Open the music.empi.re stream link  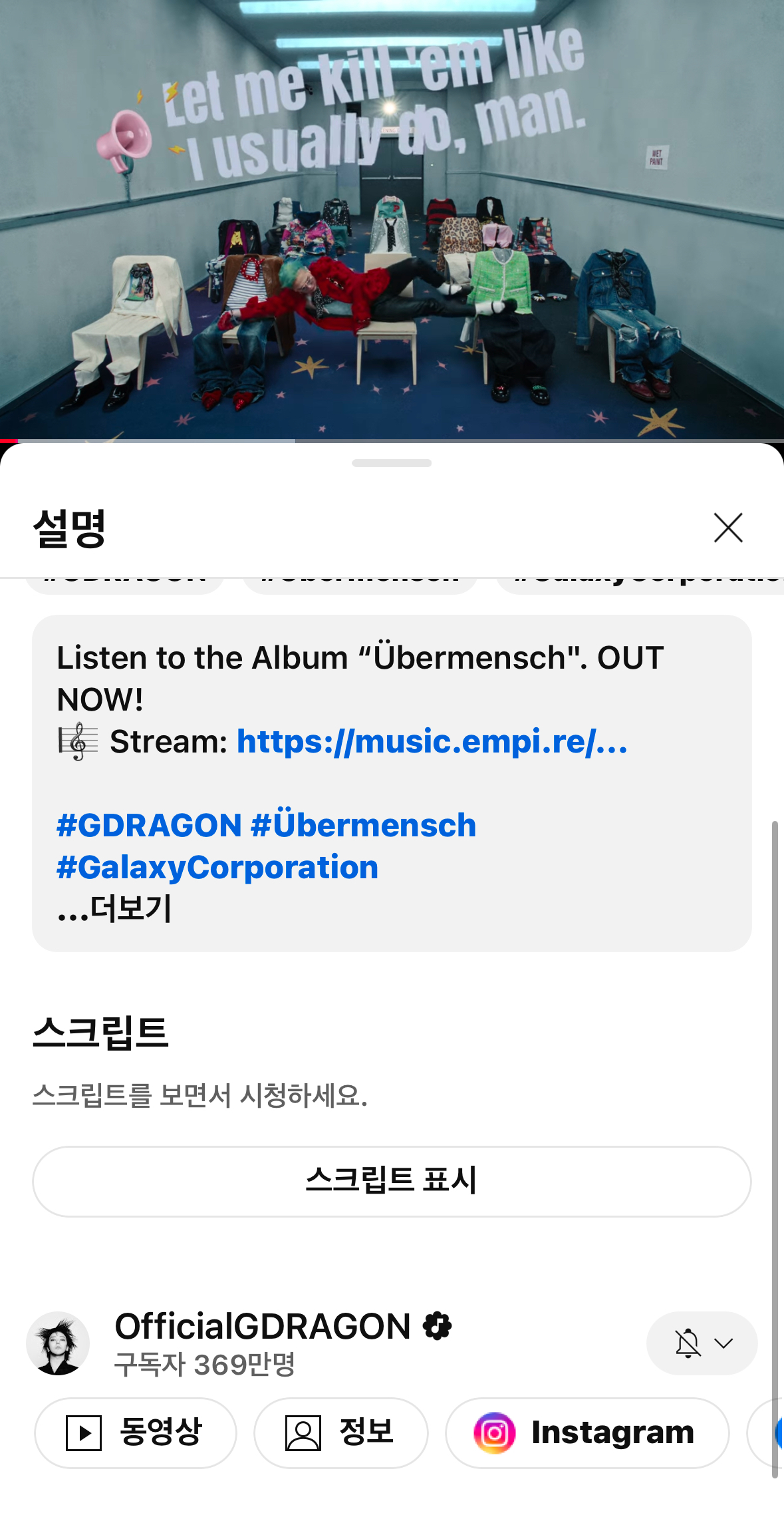click(x=432, y=741)
